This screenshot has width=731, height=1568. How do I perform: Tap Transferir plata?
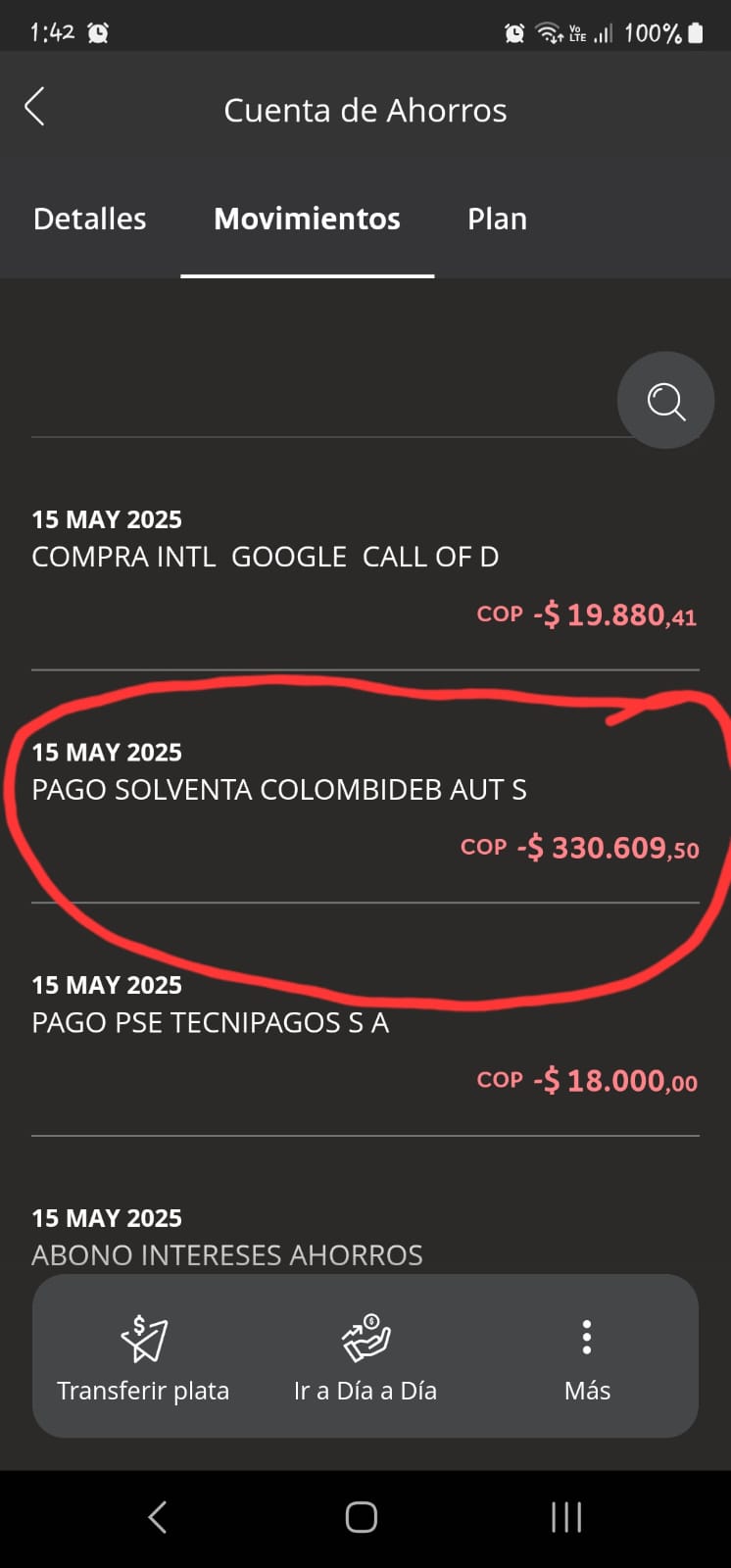(143, 1357)
